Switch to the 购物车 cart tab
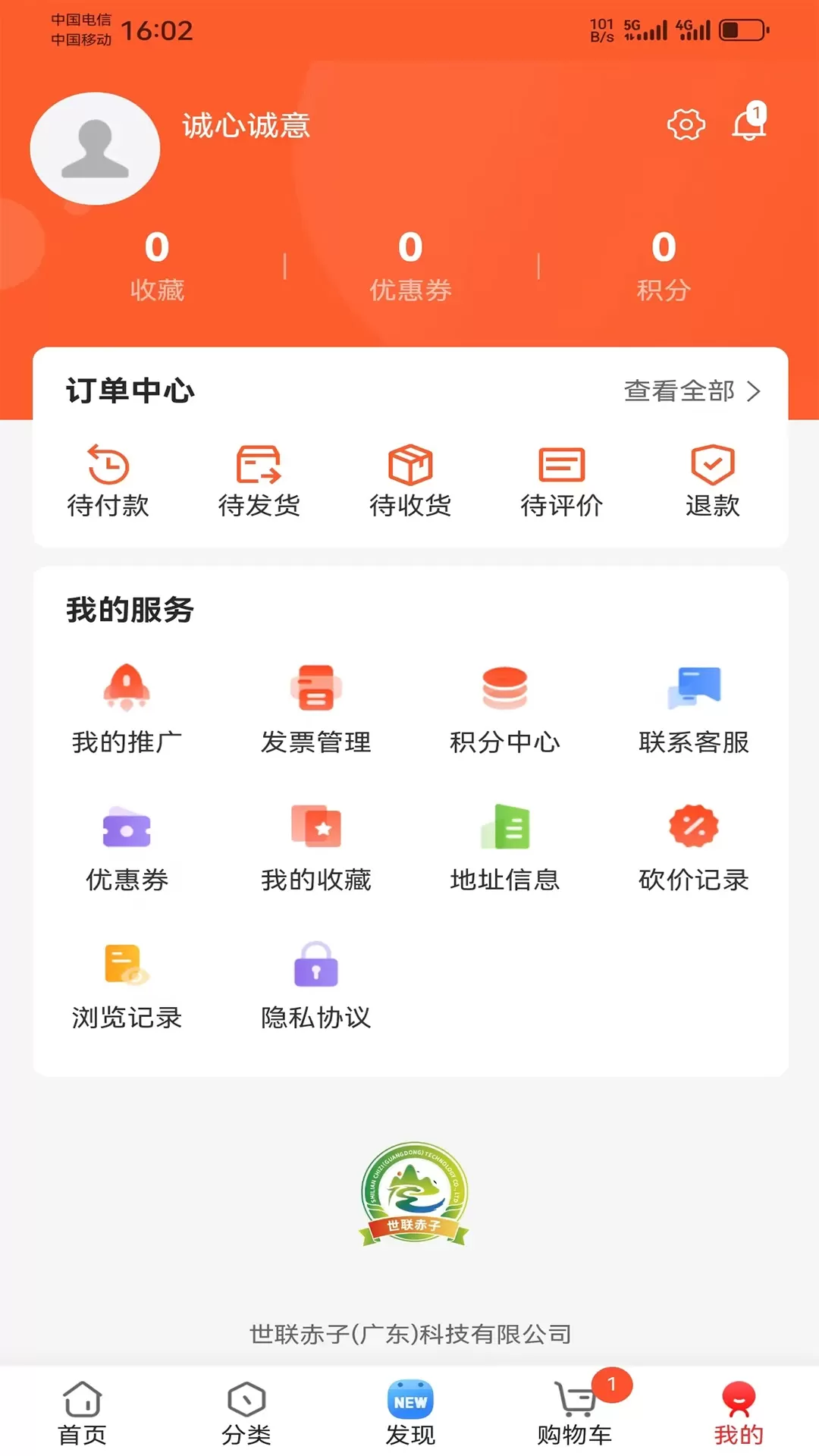 click(574, 1414)
